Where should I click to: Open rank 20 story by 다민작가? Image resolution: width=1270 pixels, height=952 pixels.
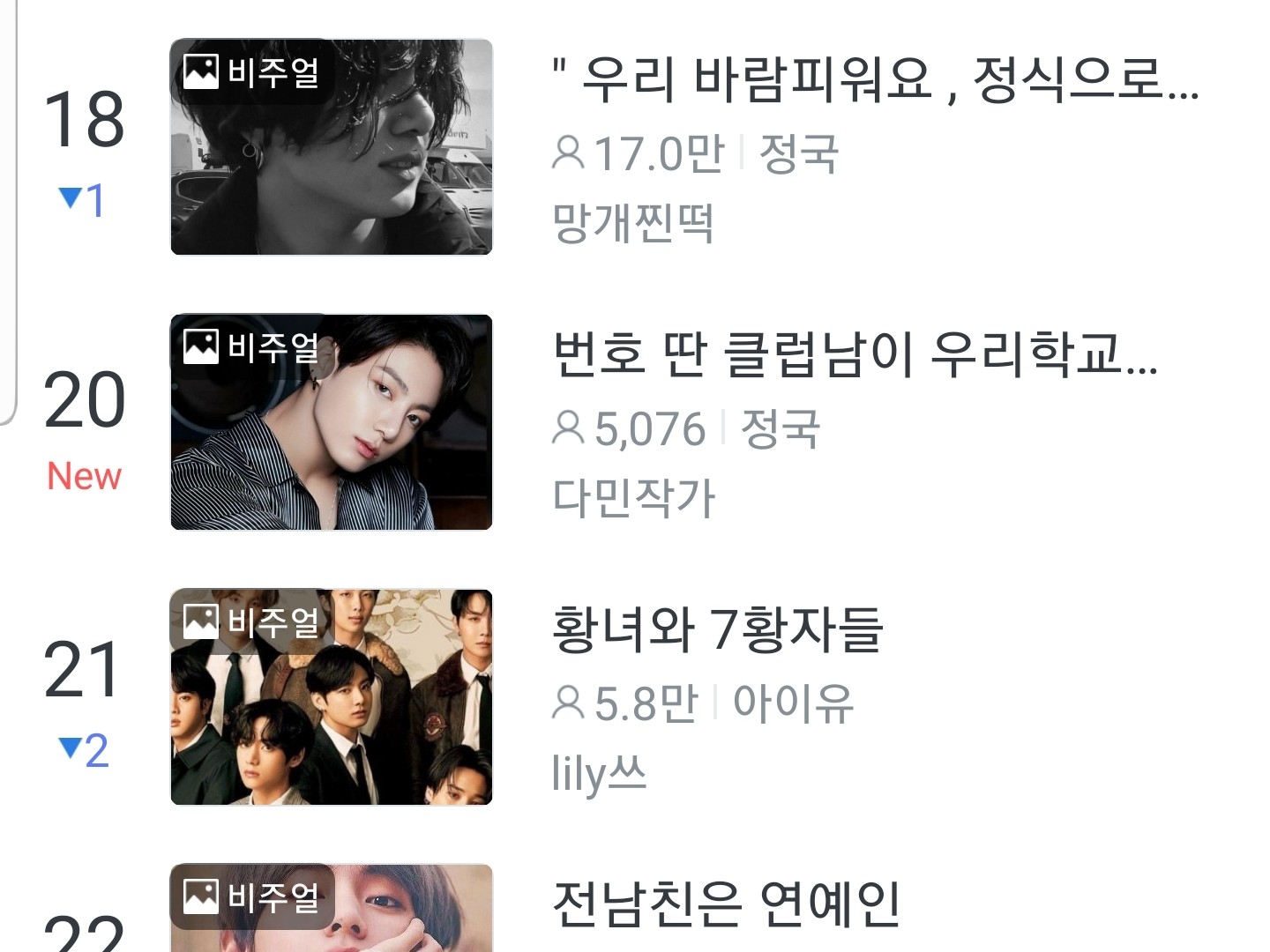pyautogui.click(x=854, y=354)
